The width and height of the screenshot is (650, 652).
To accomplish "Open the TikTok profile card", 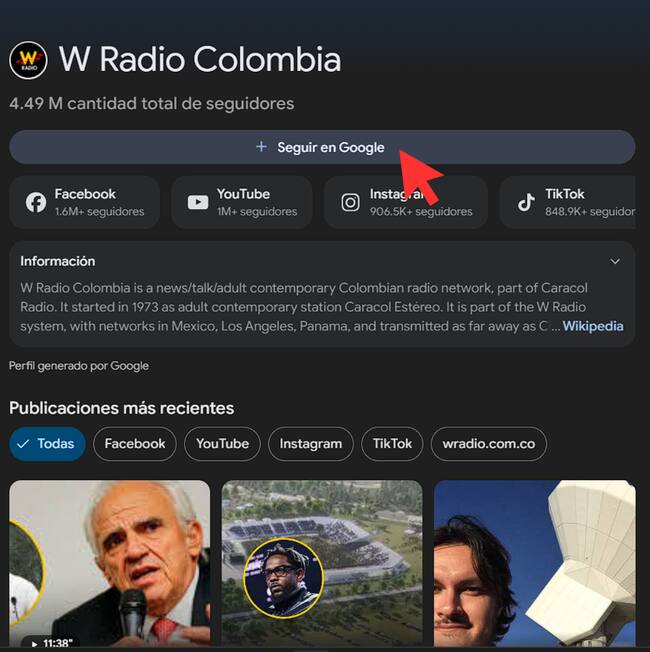I will click(566, 202).
